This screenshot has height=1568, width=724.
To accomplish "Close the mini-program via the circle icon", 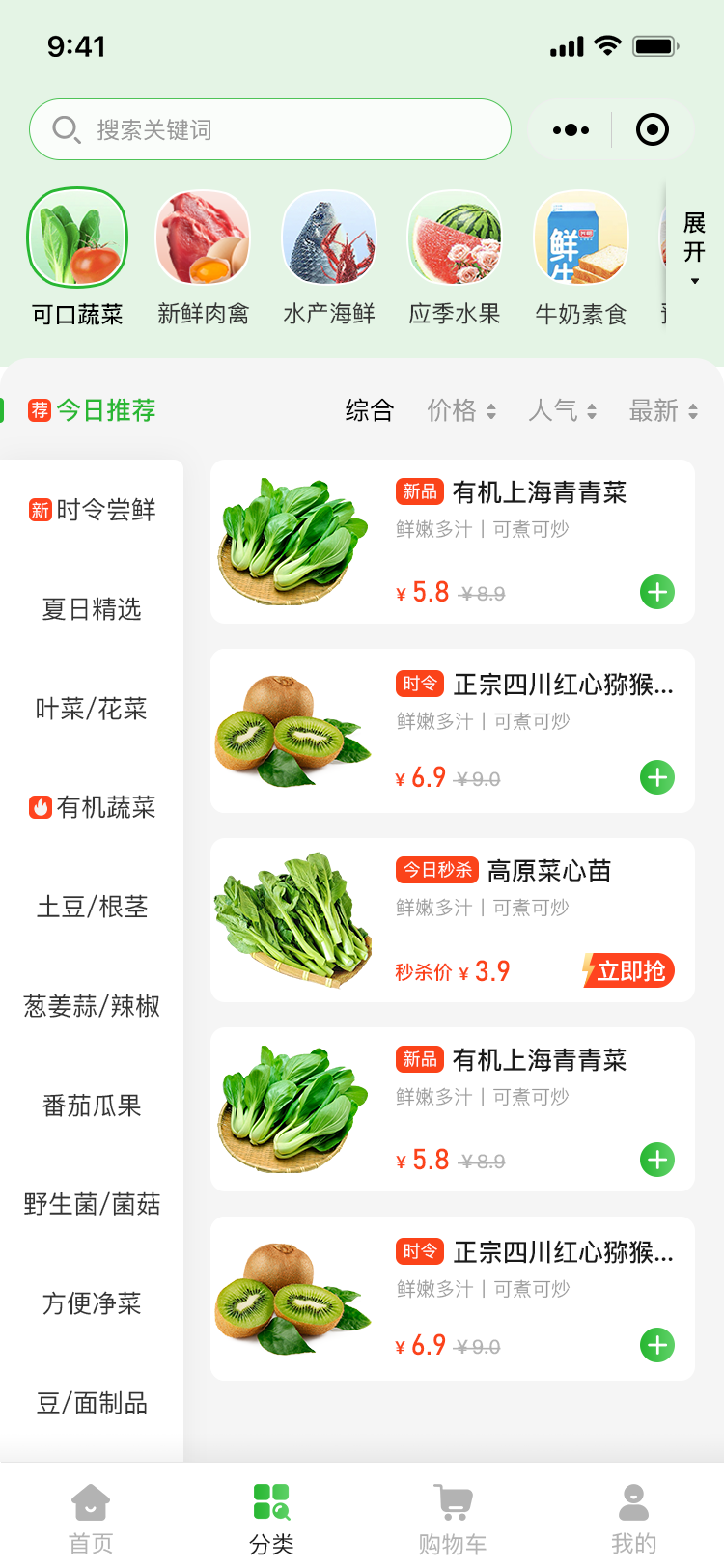I will point(653,129).
